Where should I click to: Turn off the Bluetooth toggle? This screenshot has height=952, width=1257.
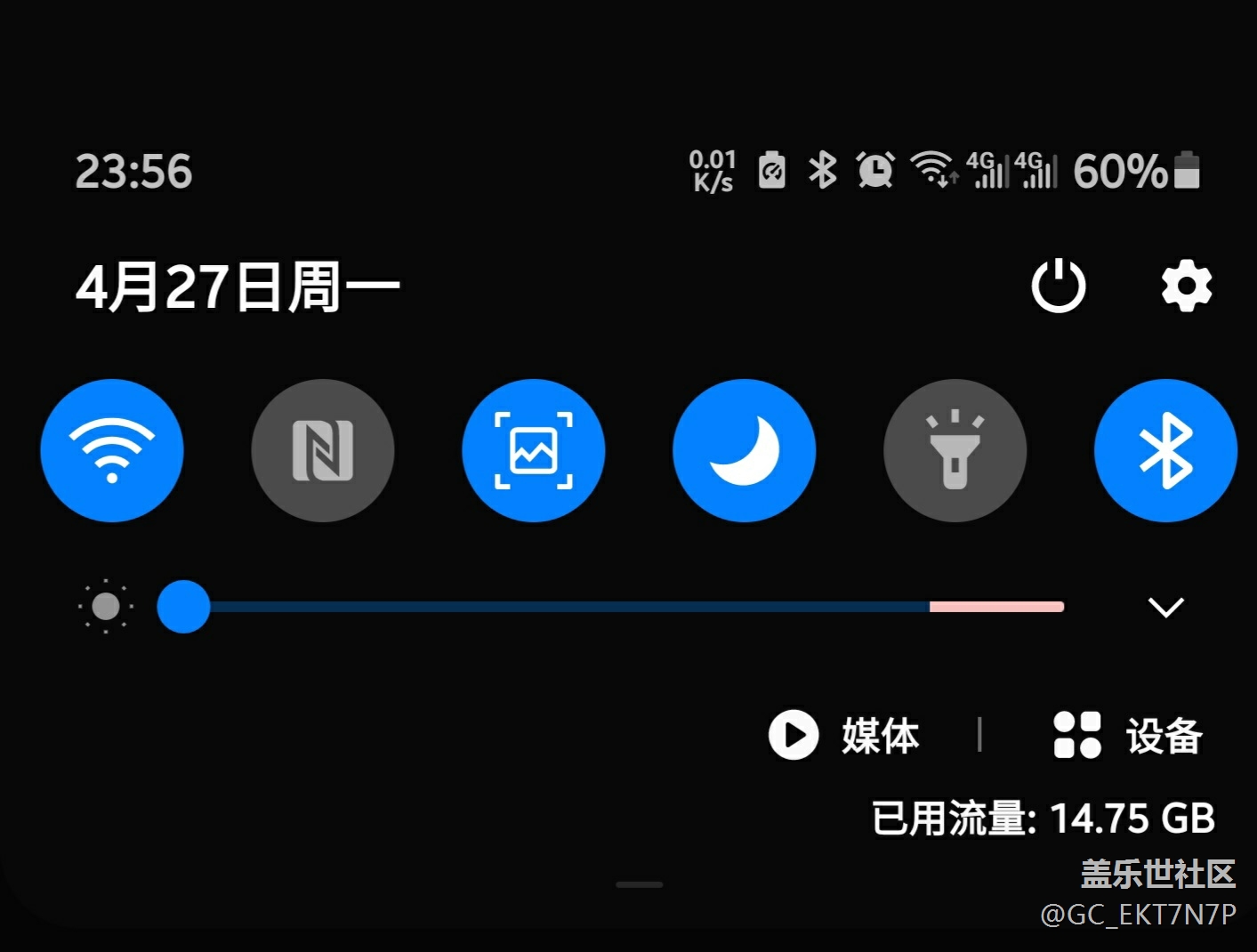click(1165, 450)
